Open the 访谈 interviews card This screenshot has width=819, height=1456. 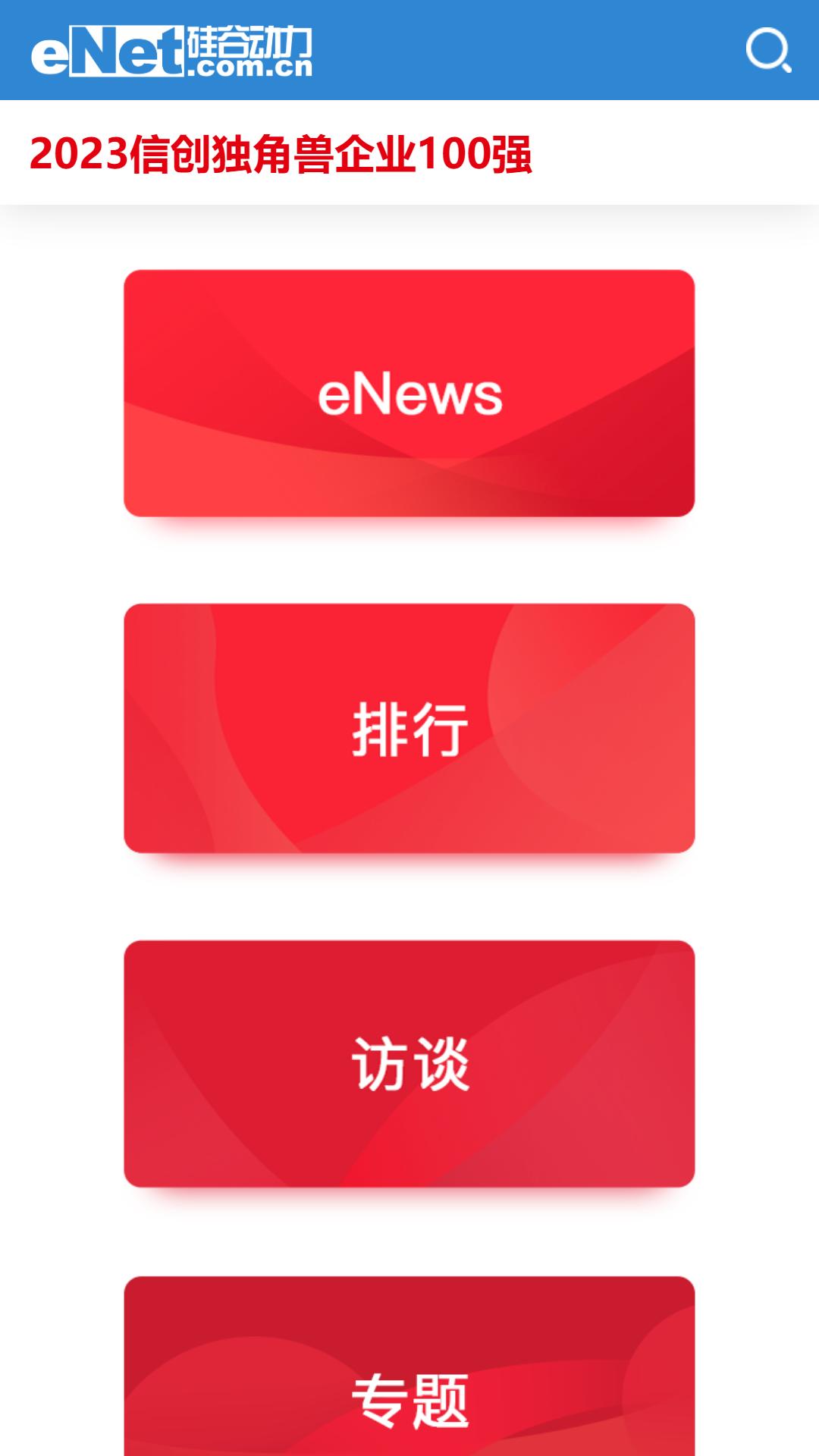click(x=409, y=1064)
